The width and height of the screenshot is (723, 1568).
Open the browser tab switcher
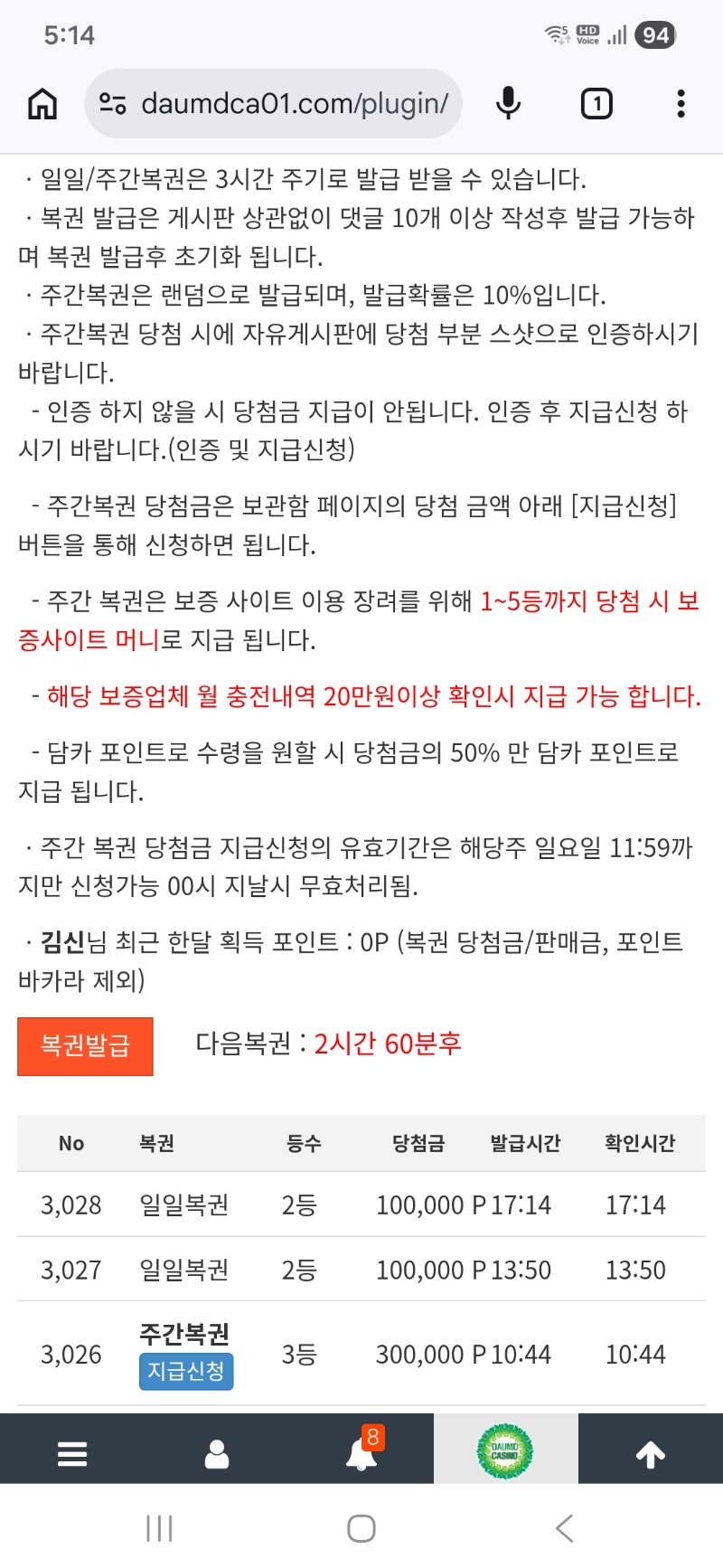click(596, 104)
